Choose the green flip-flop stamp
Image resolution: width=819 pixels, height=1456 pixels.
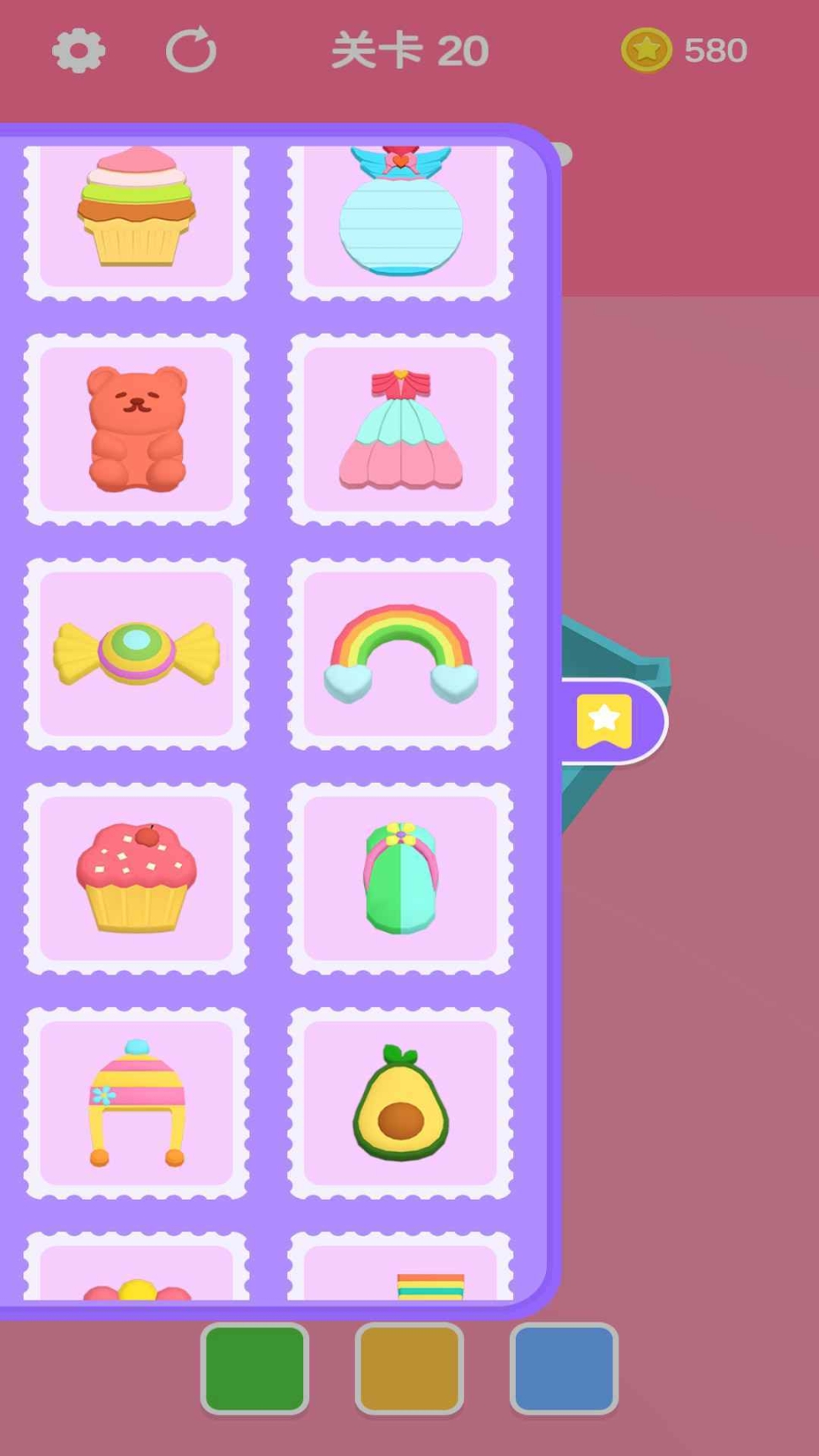pos(400,878)
